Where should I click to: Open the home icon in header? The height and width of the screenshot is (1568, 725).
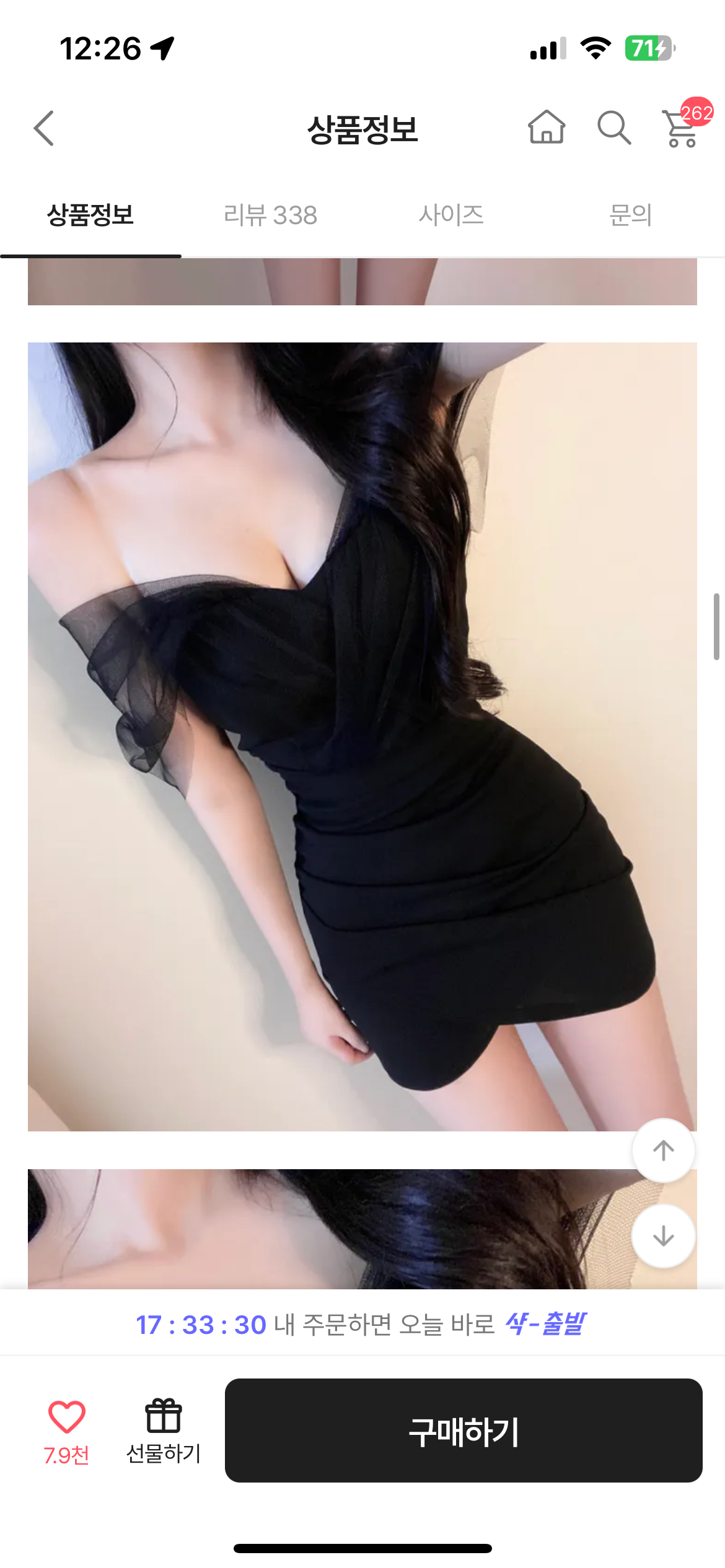pyautogui.click(x=546, y=128)
